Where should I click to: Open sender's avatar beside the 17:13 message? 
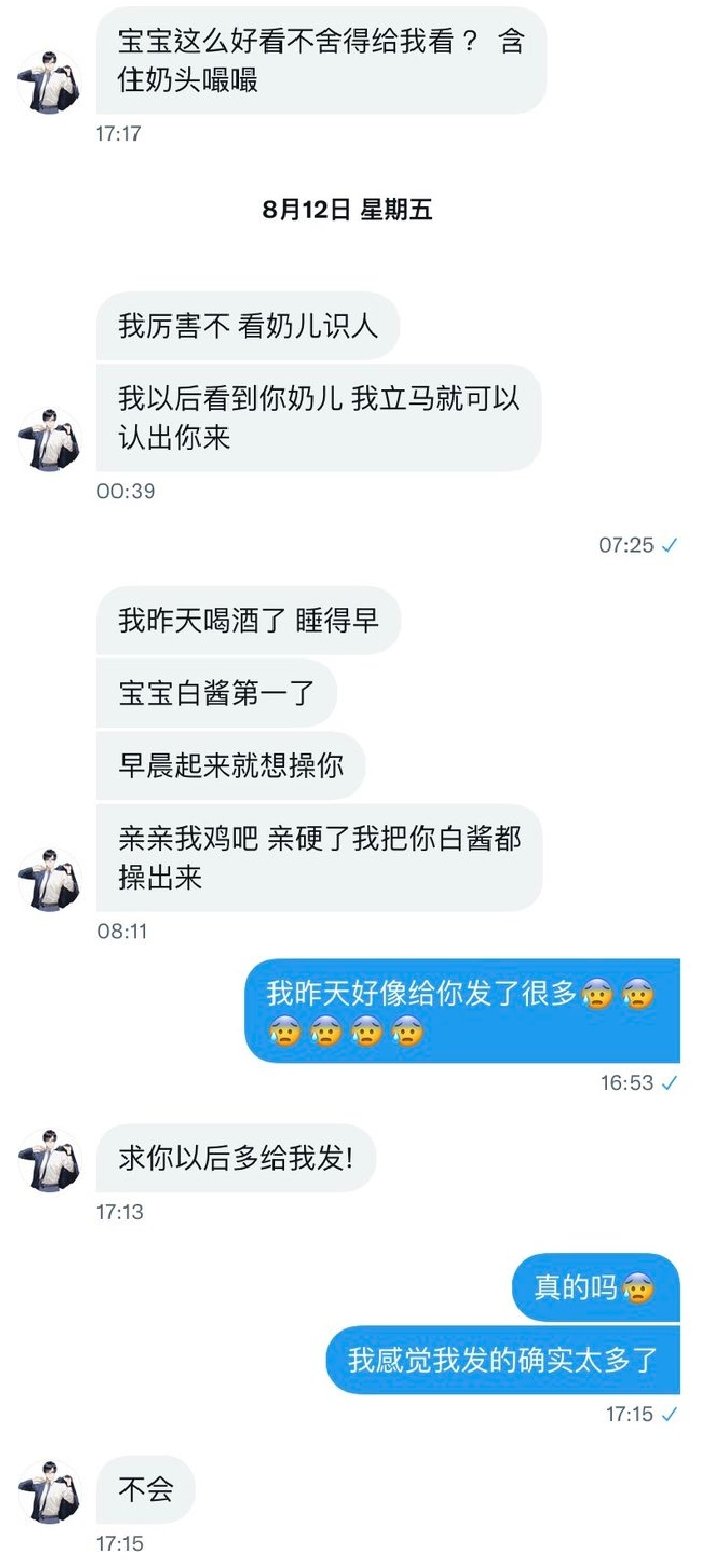click(x=50, y=1159)
